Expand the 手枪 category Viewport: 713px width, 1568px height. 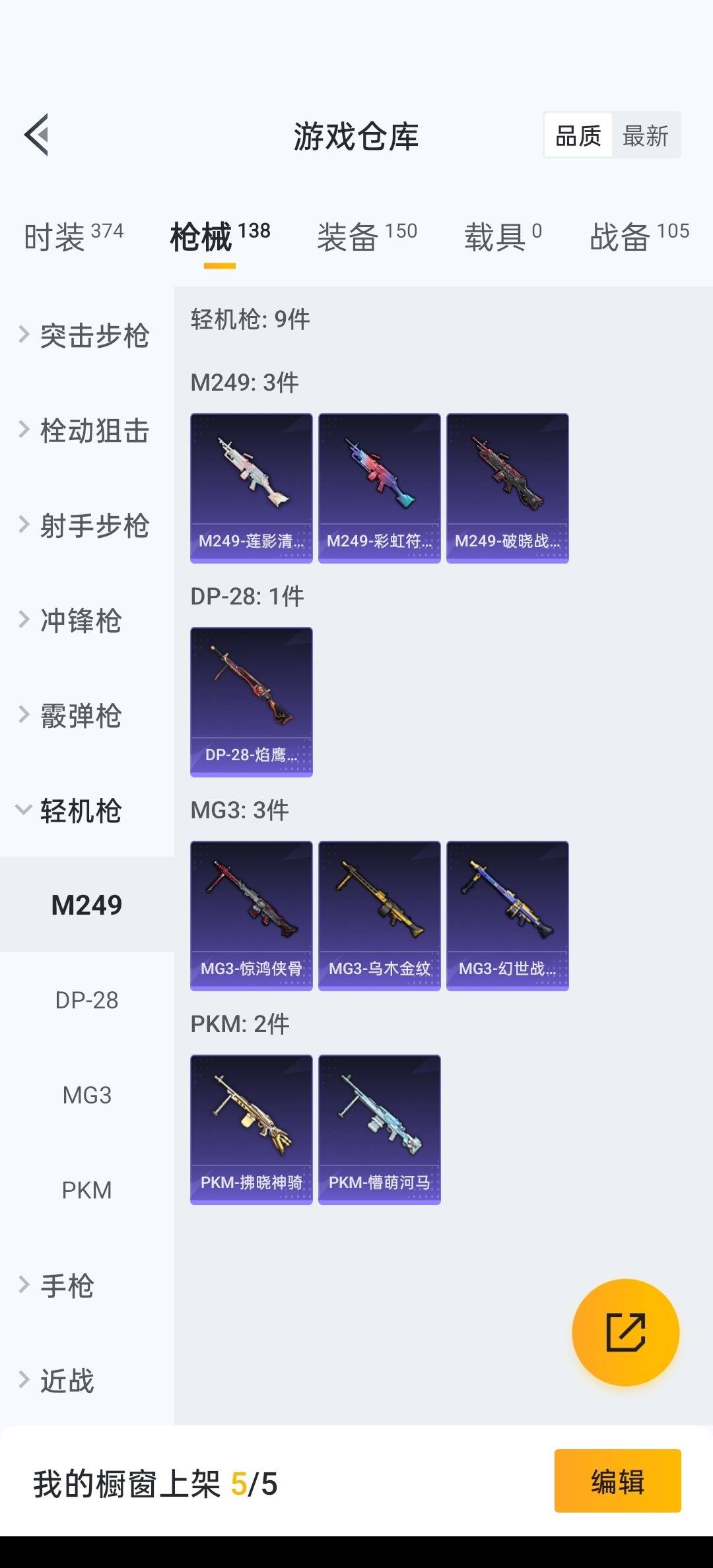pos(66,1286)
